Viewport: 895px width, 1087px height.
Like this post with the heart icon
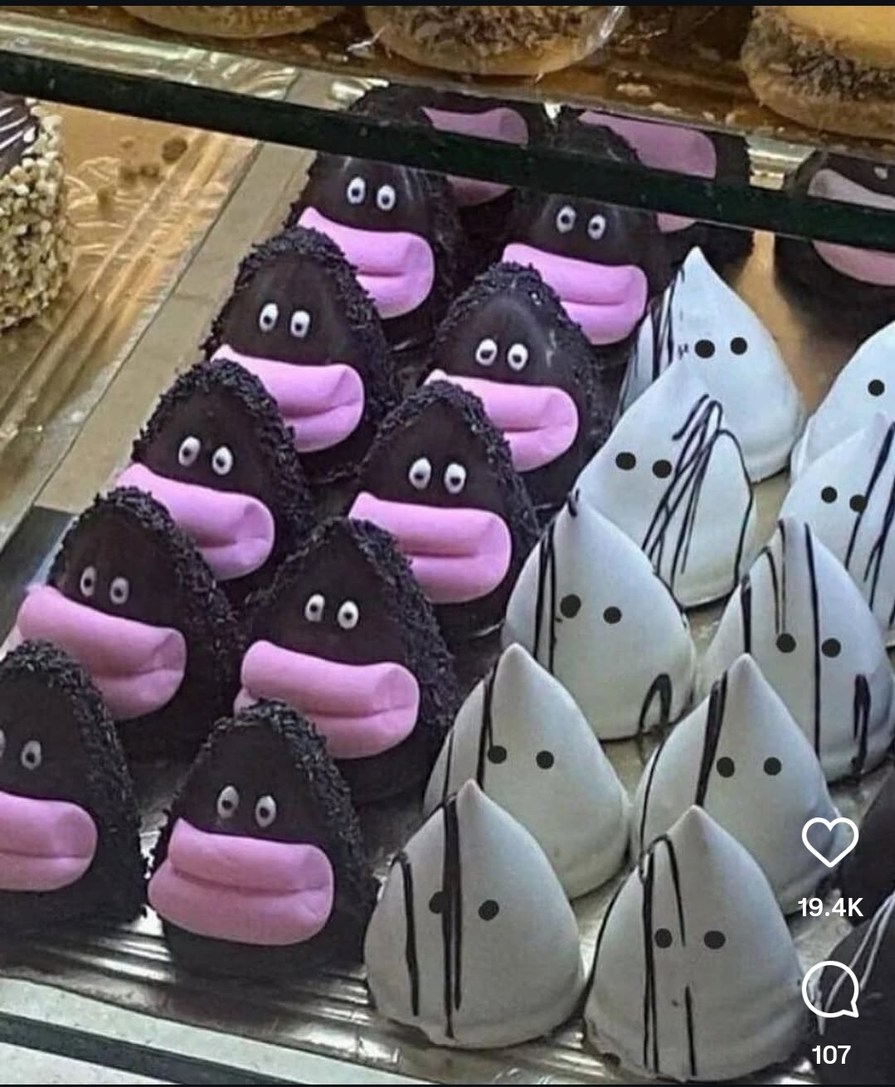click(x=829, y=841)
